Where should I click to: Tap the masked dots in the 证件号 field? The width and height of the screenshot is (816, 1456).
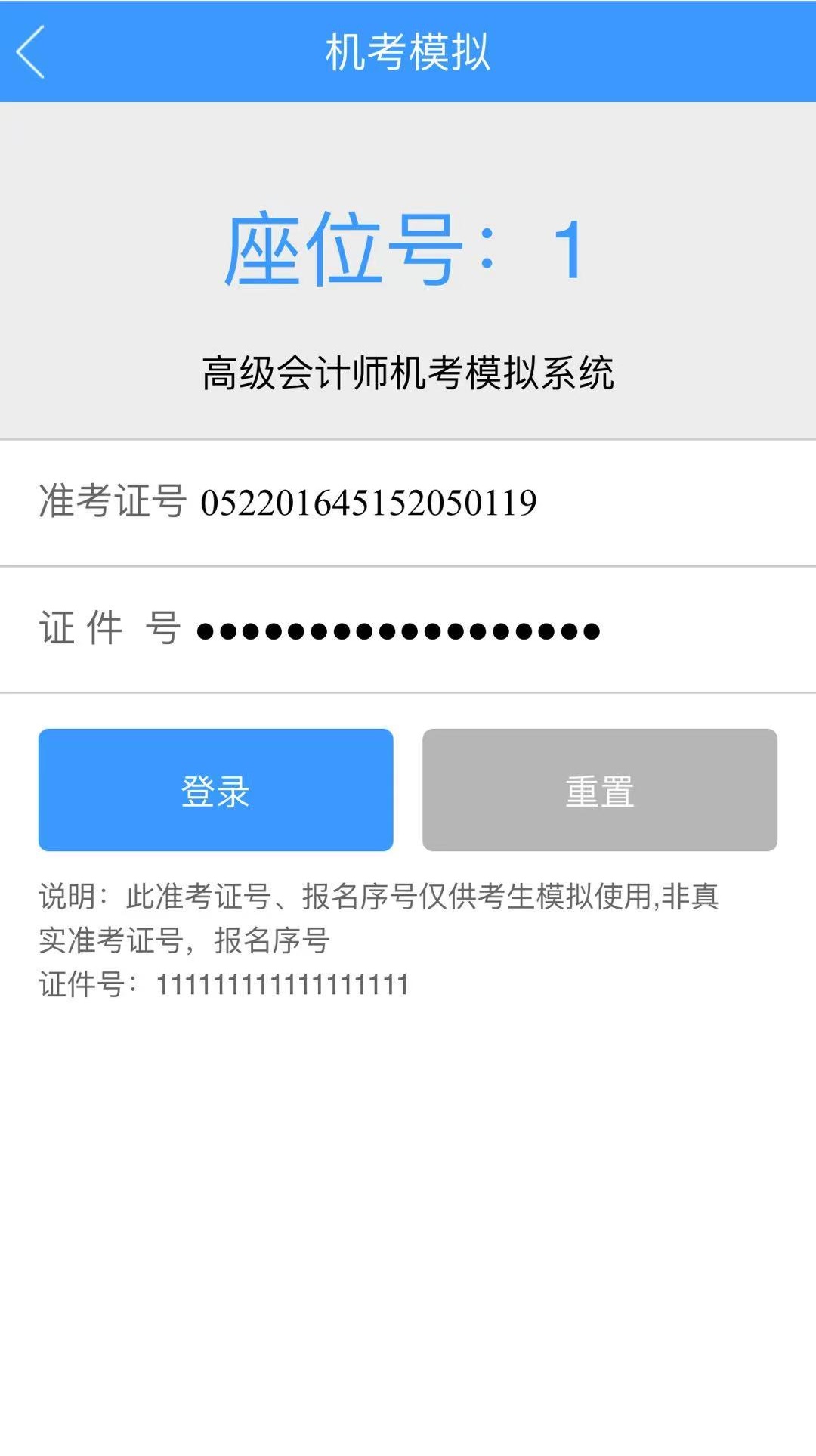(x=397, y=628)
